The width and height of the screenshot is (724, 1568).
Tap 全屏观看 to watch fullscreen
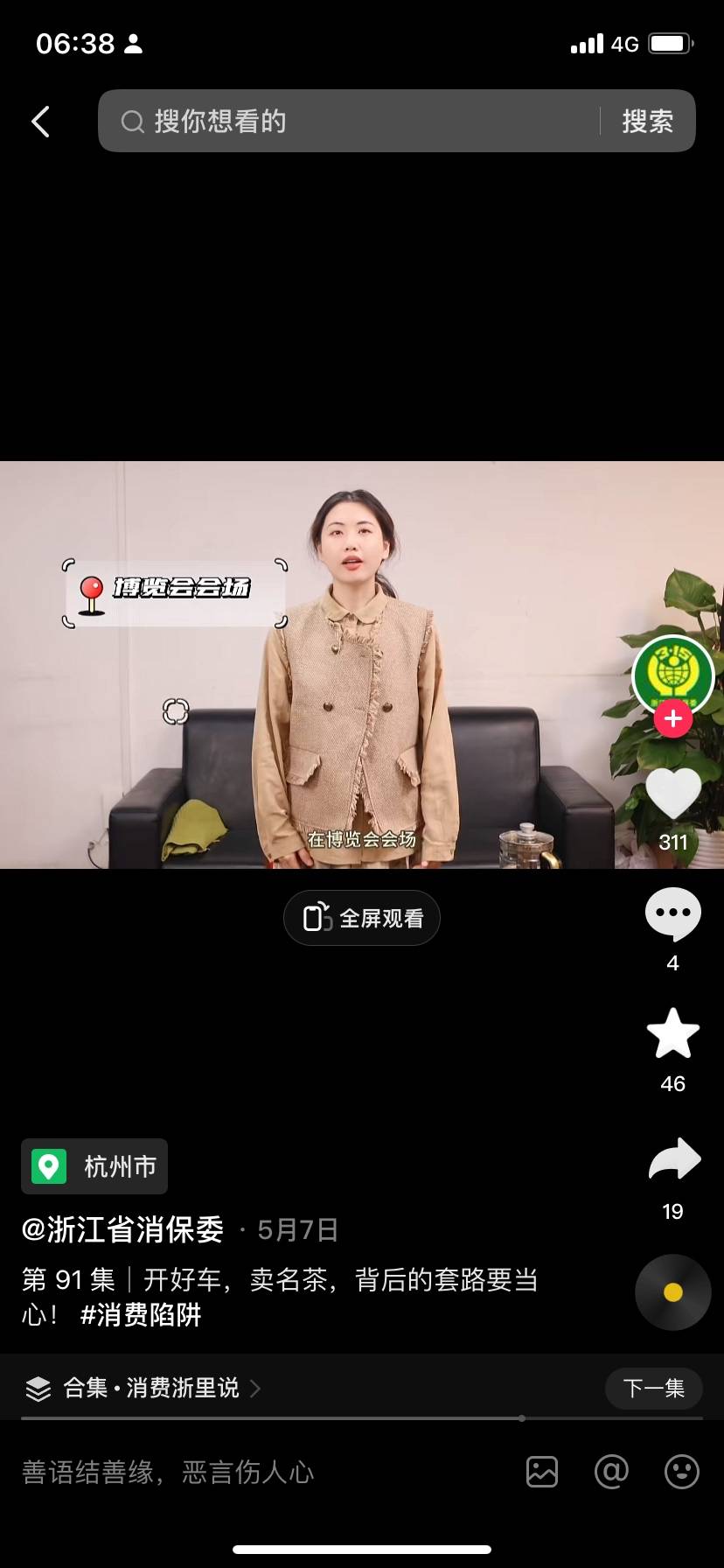pyautogui.click(x=362, y=918)
